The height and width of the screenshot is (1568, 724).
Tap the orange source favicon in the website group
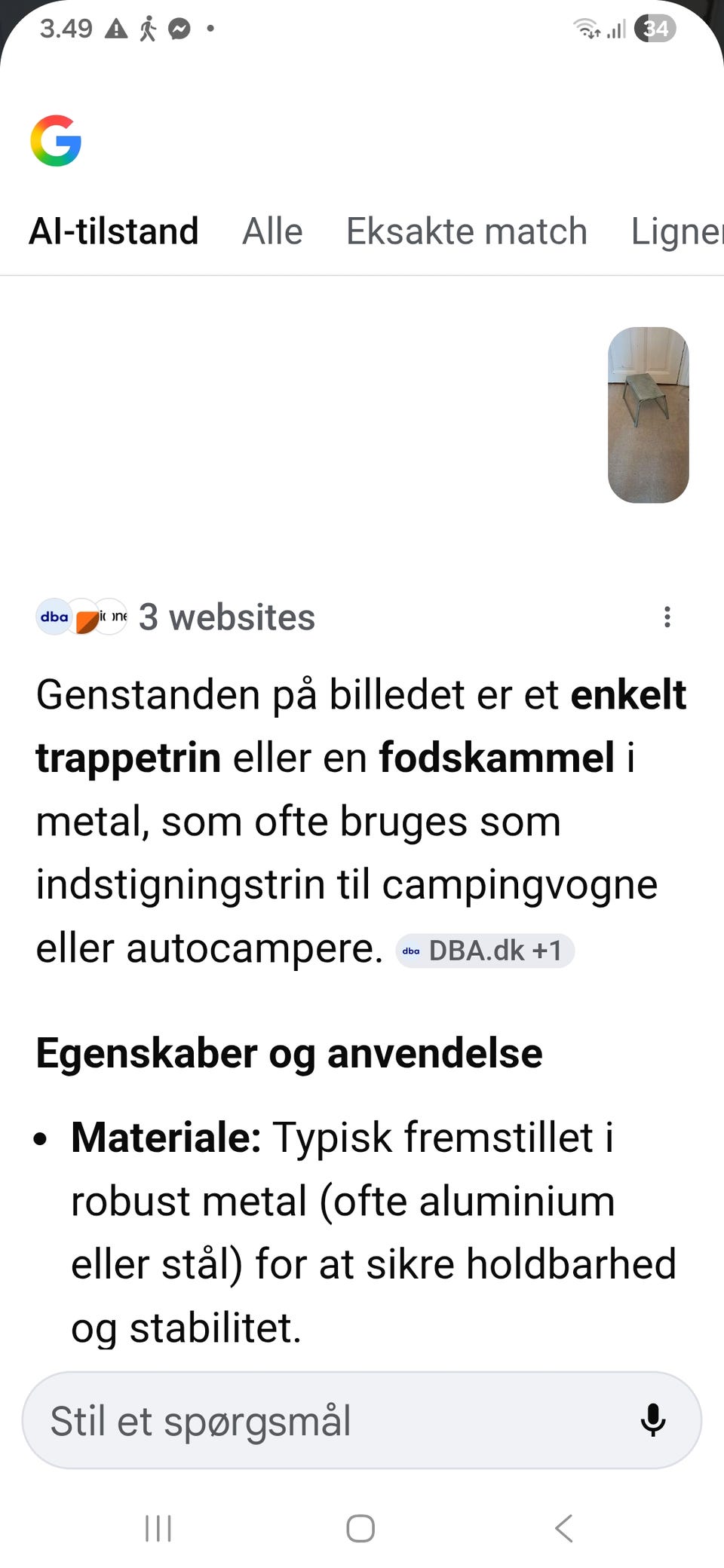point(83,617)
